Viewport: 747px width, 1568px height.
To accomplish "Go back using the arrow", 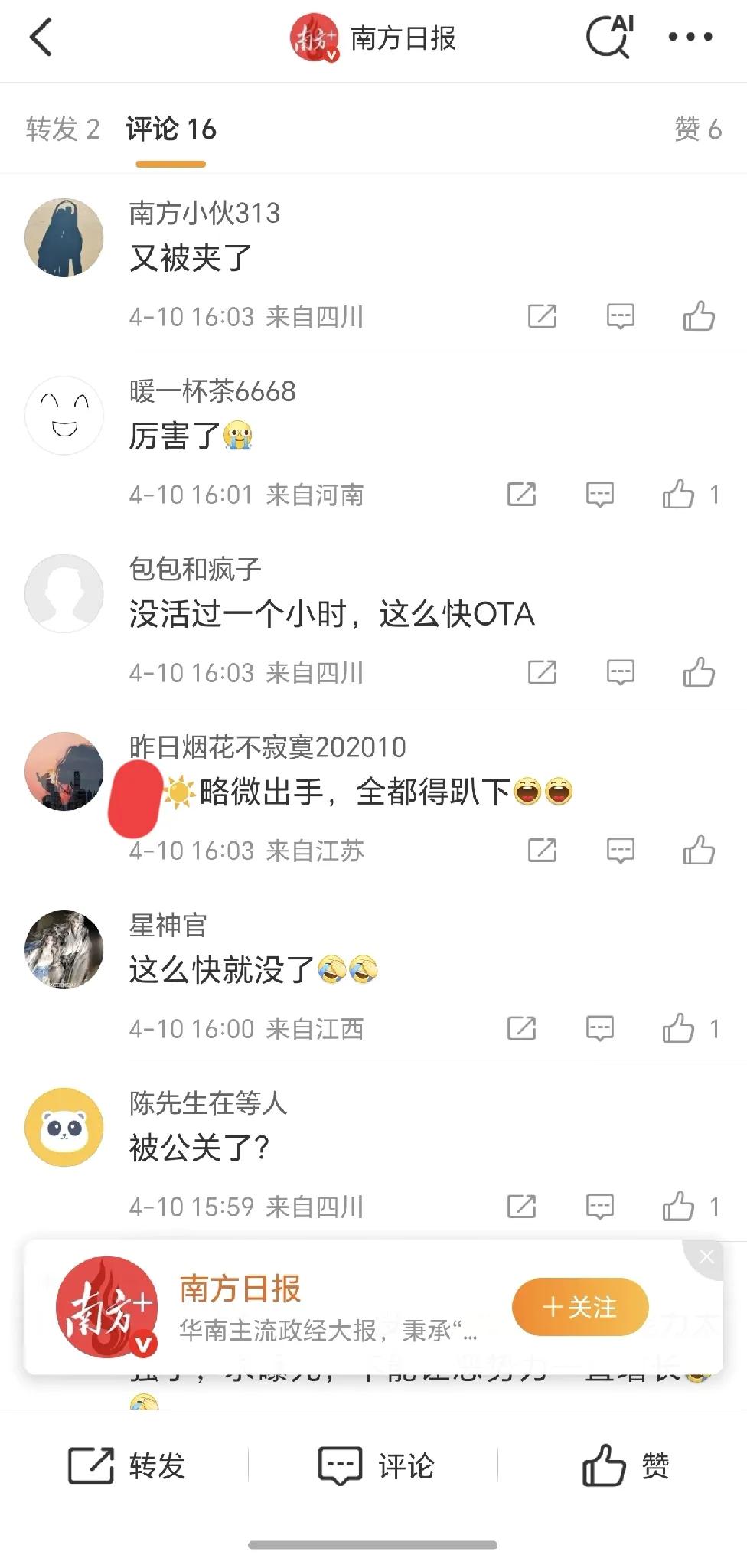I will [41, 38].
